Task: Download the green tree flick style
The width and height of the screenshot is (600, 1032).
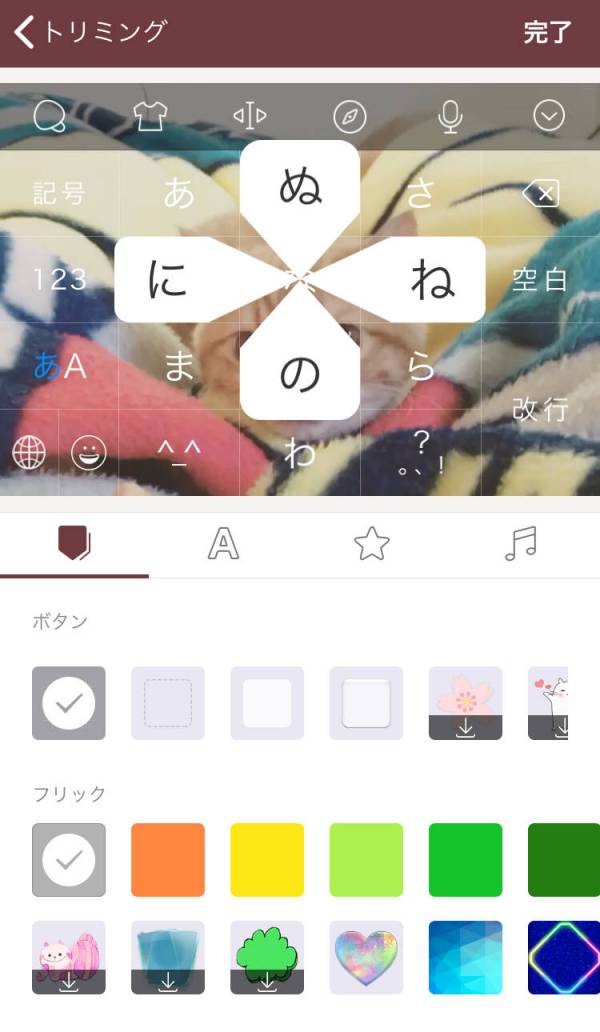Action: [x=267, y=957]
